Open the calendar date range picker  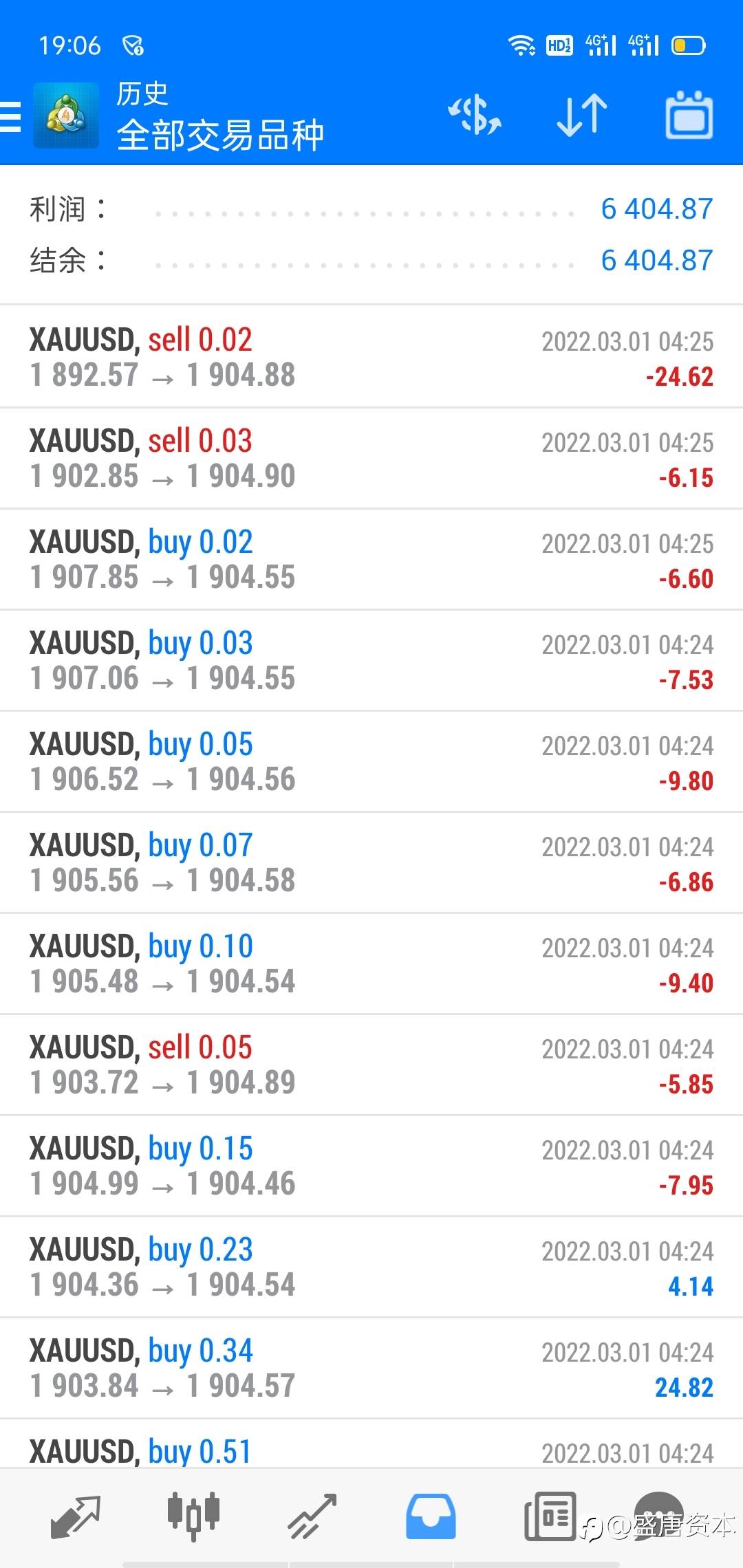[689, 115]
